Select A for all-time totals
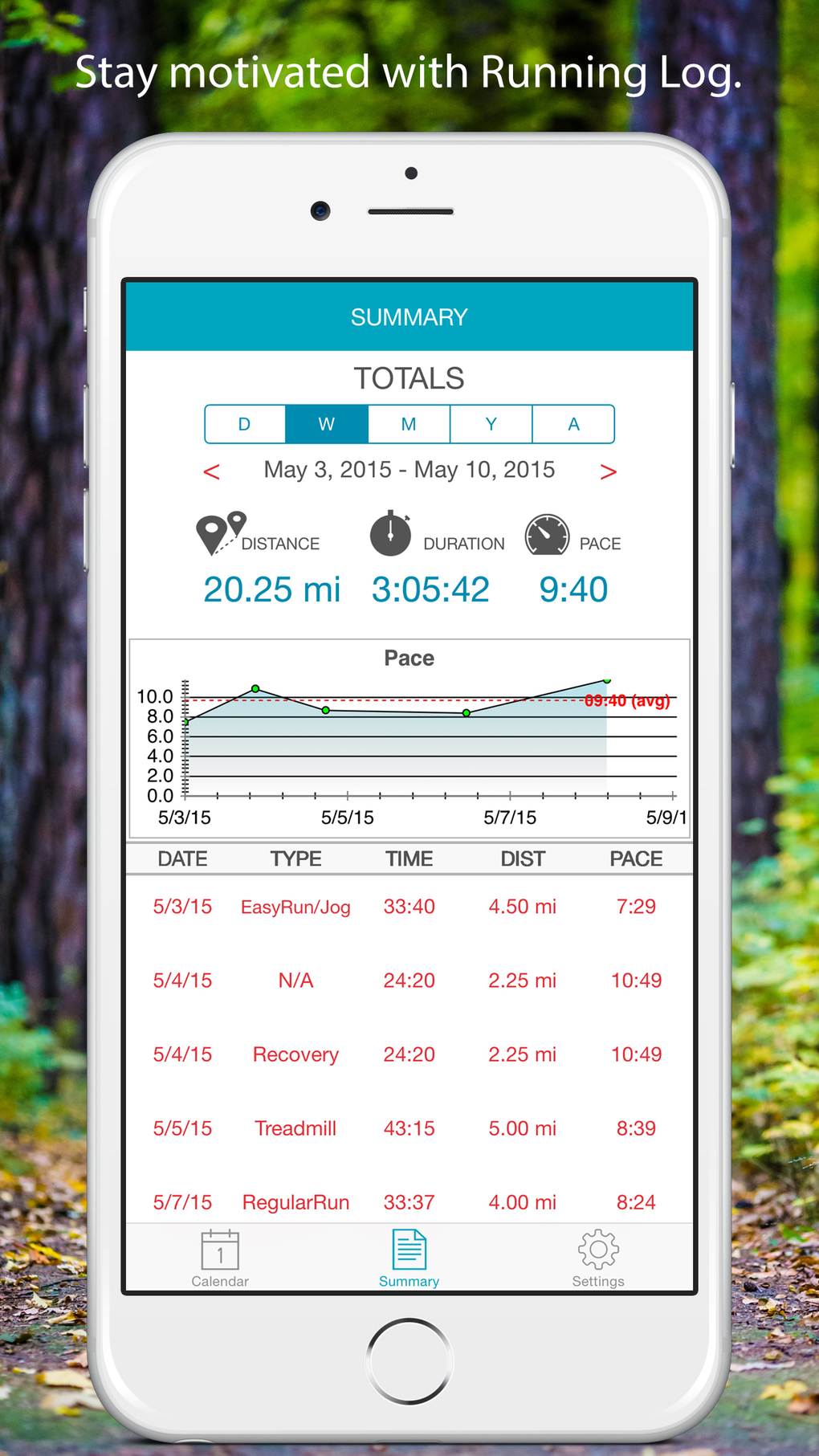 click(572, 424)
